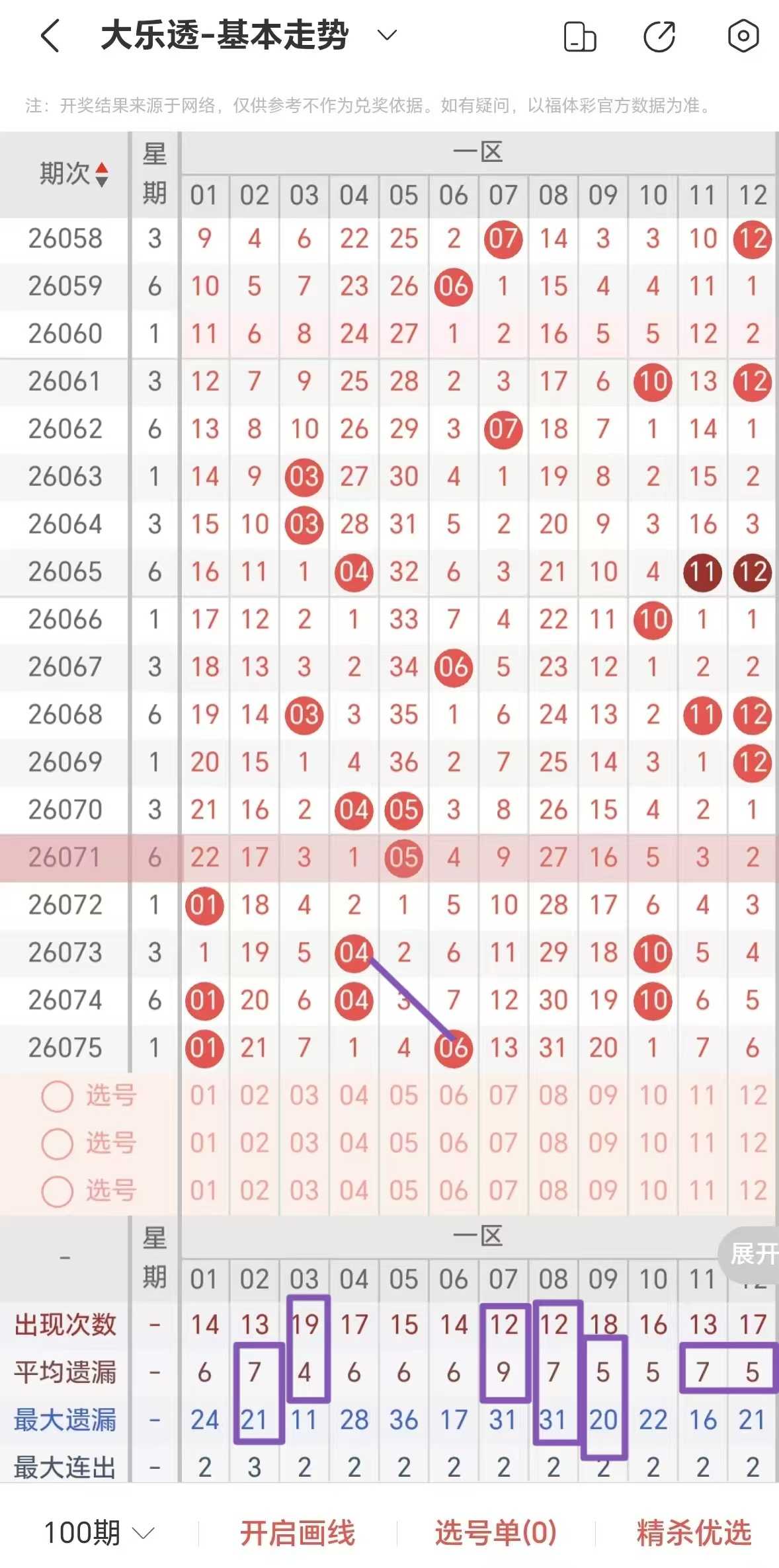
Task: Open 精杀优选 recommendations
Action: click(x=694, y=1533)
